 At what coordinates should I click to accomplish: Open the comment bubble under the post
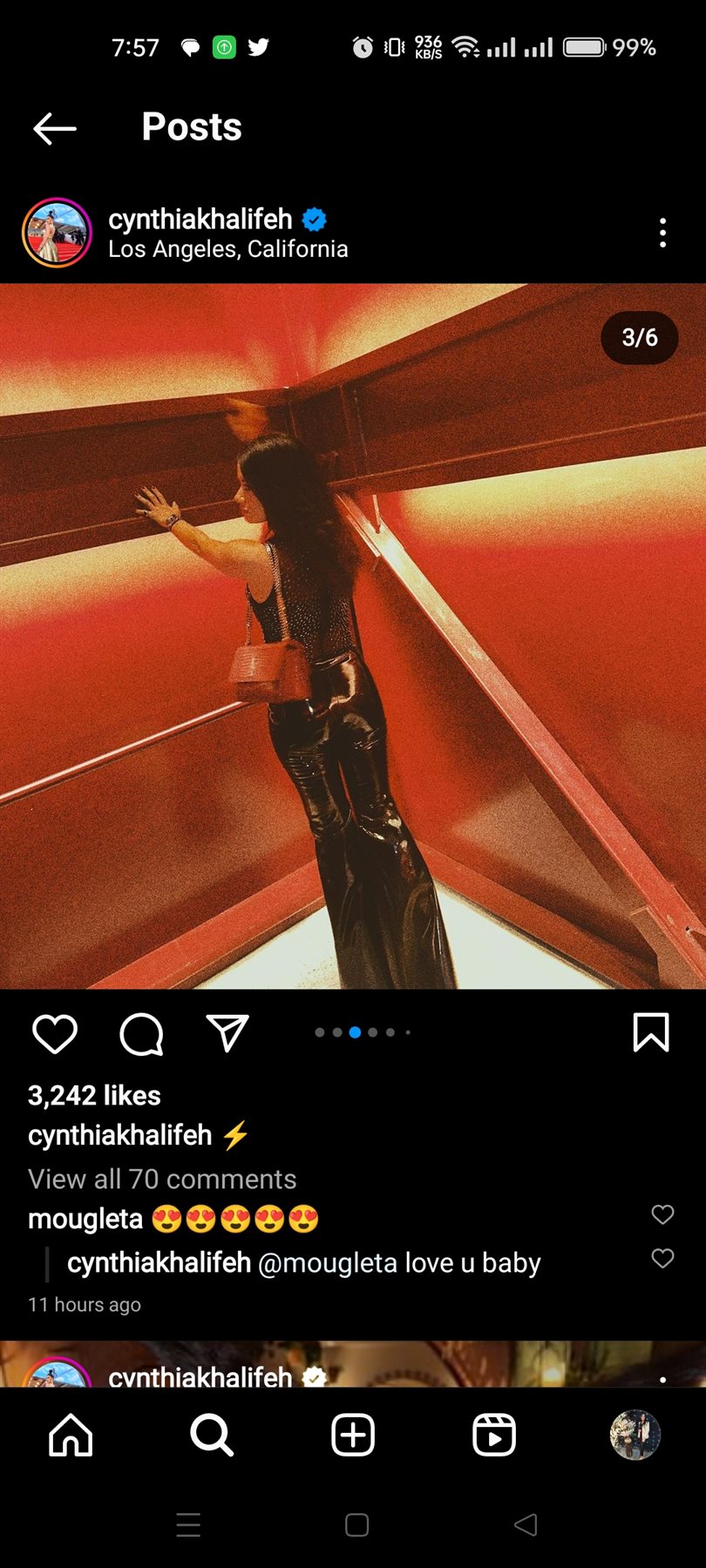click(x=141, y=1034)
